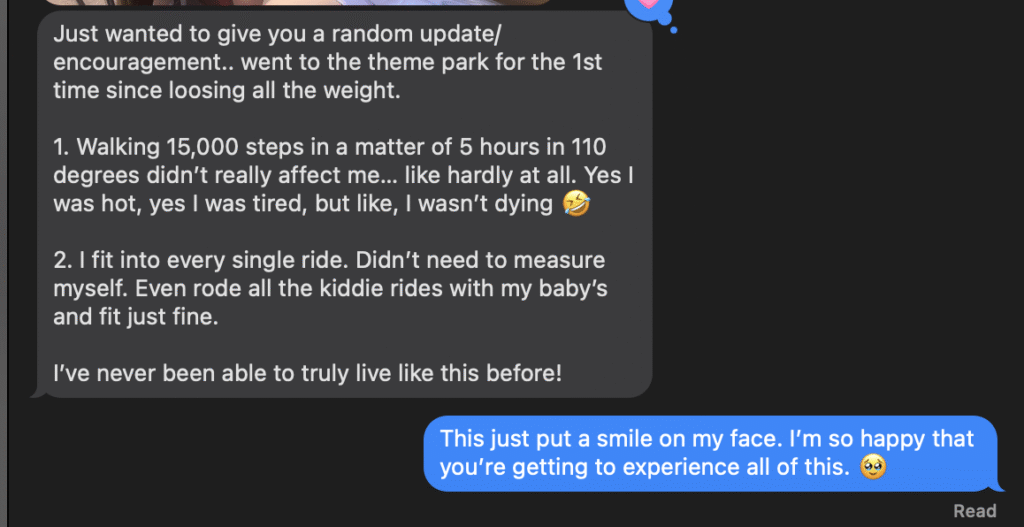Open the photo attachment above the message
The image size is (1024, 527).
[298, 2]
